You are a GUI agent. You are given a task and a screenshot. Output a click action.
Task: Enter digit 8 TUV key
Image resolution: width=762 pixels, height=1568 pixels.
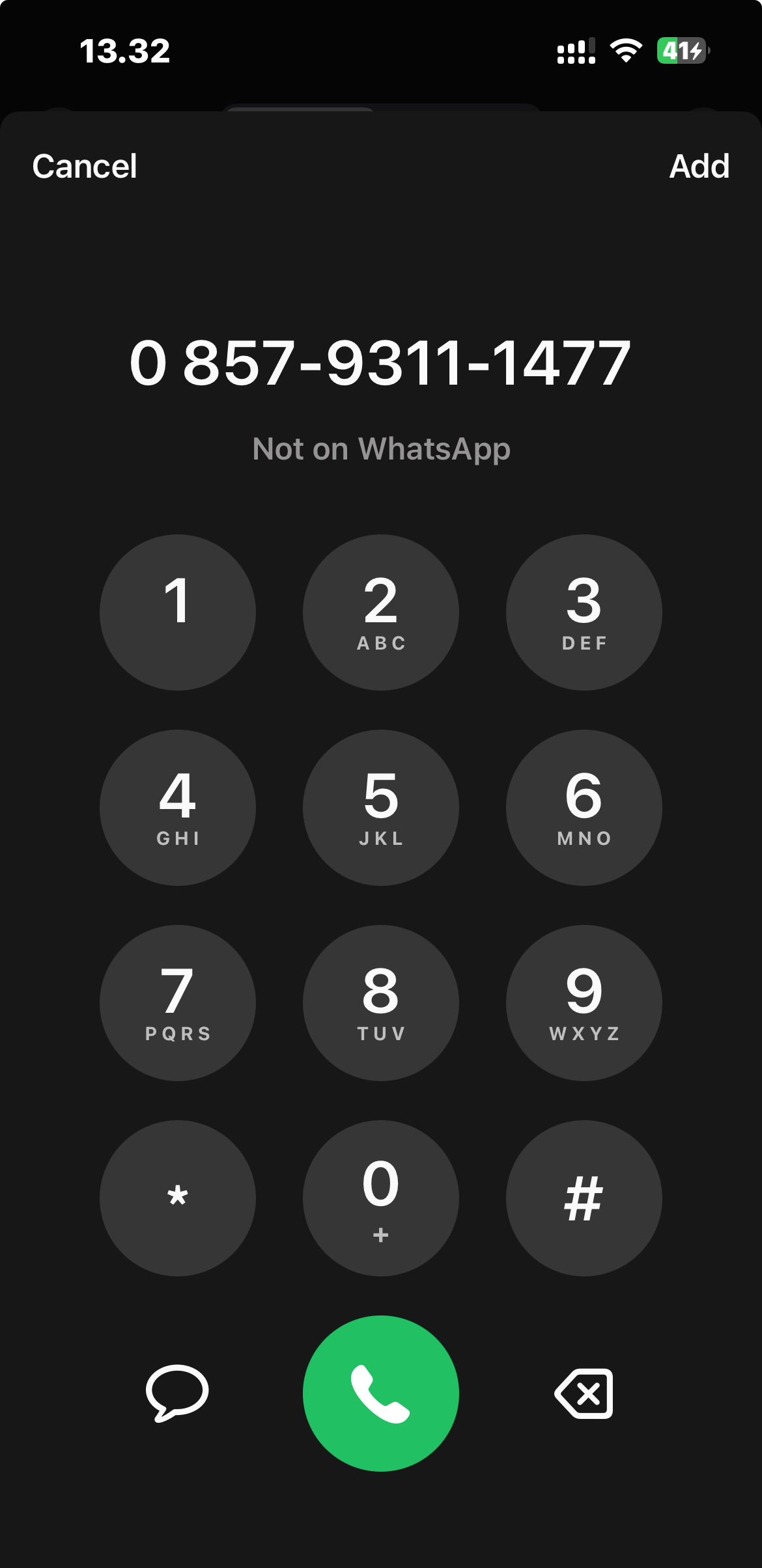(381, 1003)
